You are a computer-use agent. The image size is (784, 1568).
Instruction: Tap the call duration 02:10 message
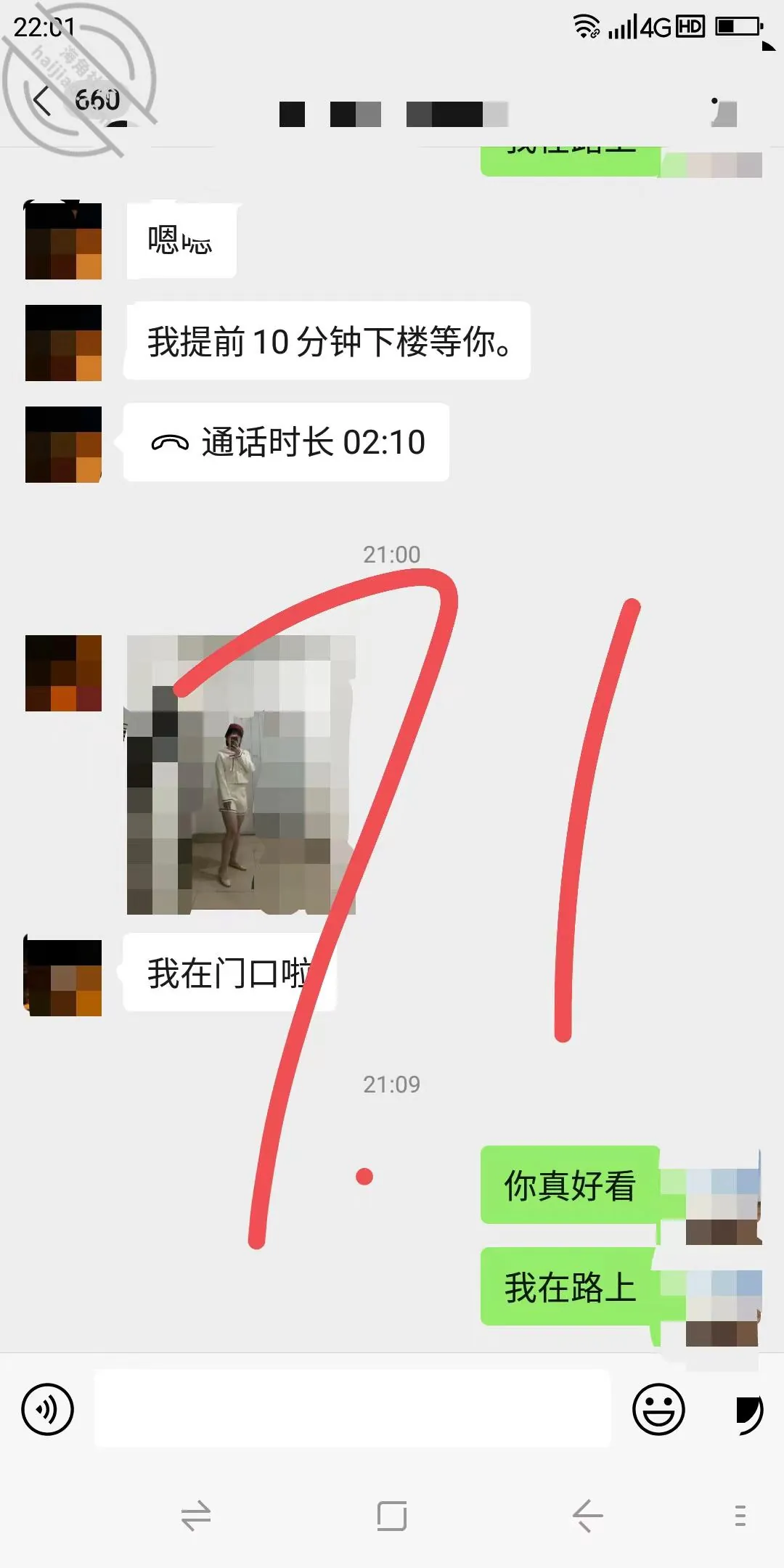286,442
